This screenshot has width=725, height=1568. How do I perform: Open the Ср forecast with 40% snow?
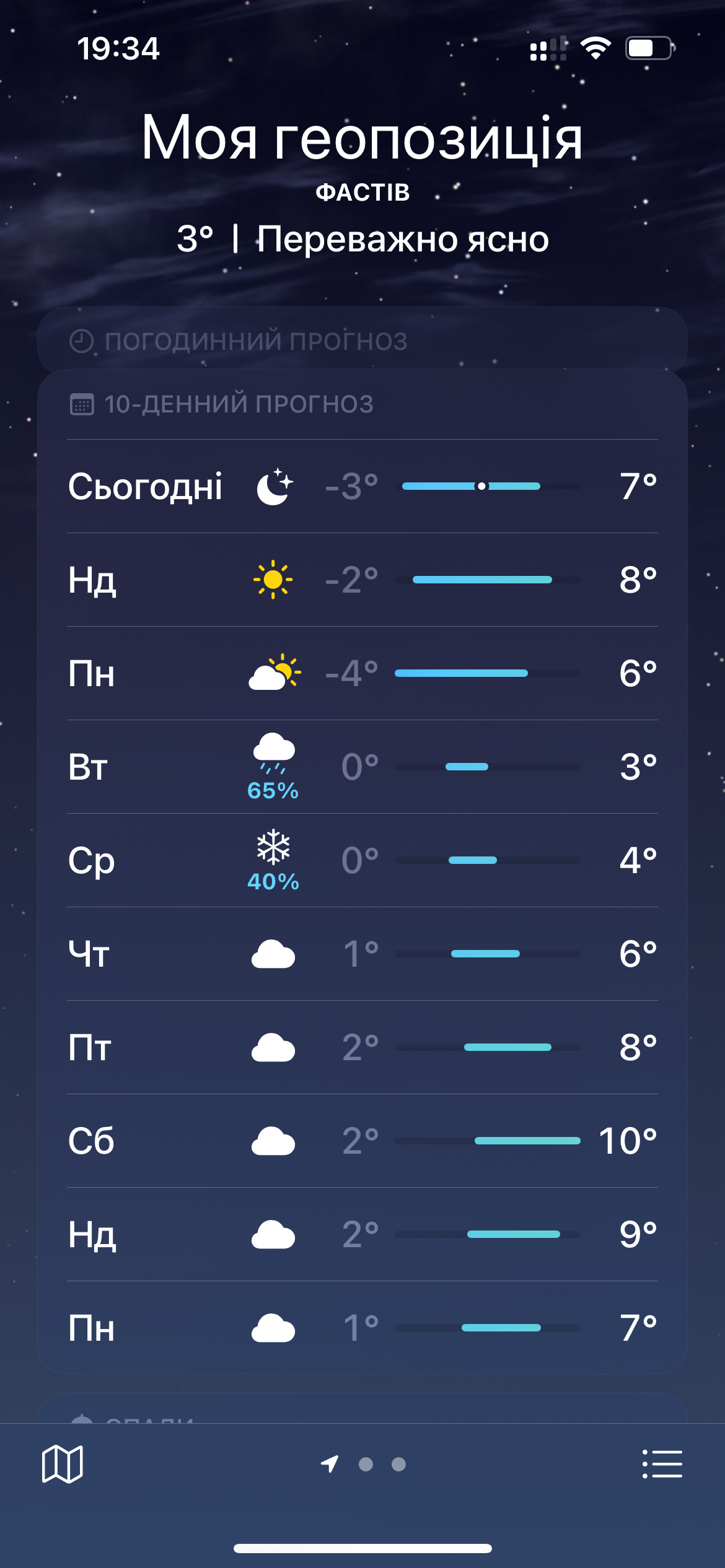coord(362,860)
